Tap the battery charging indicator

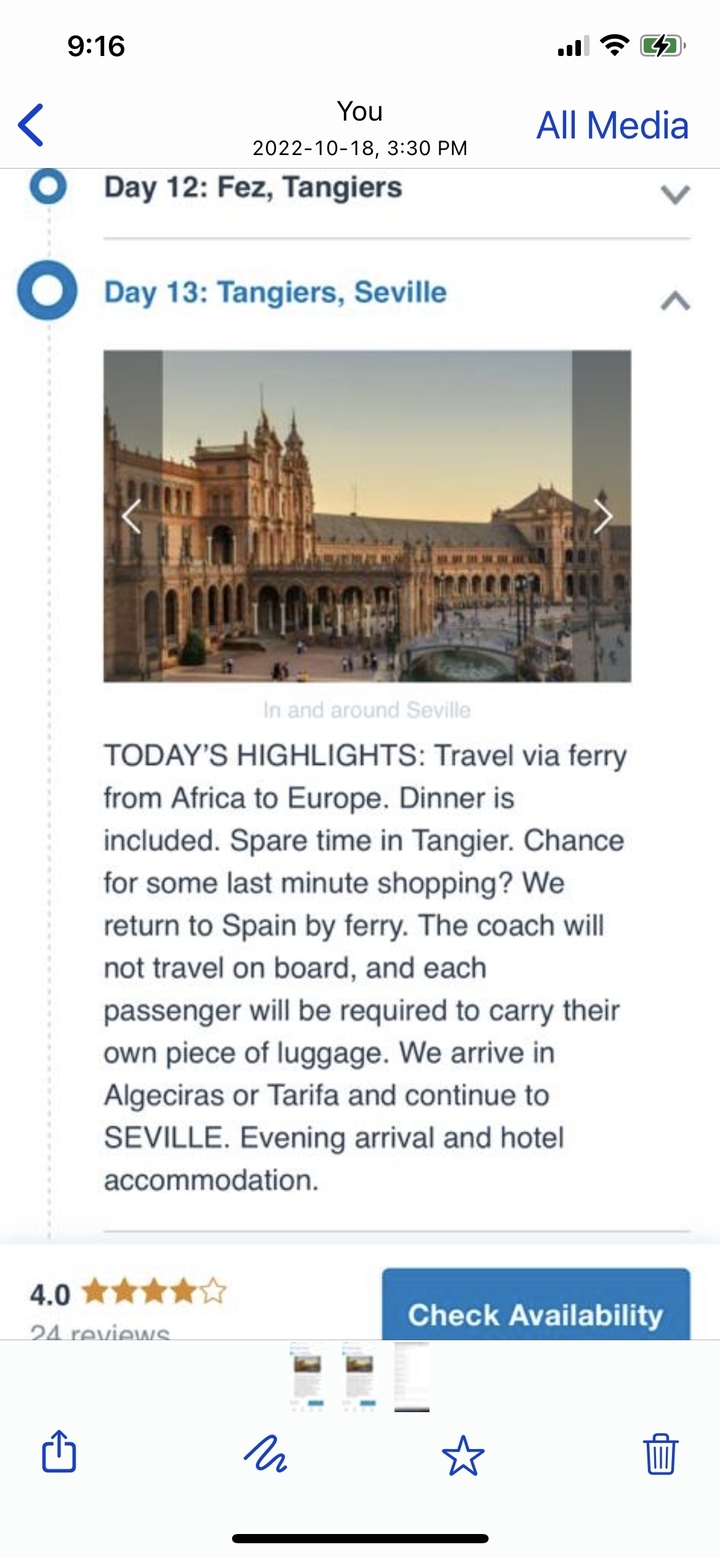tap(661, 44)
